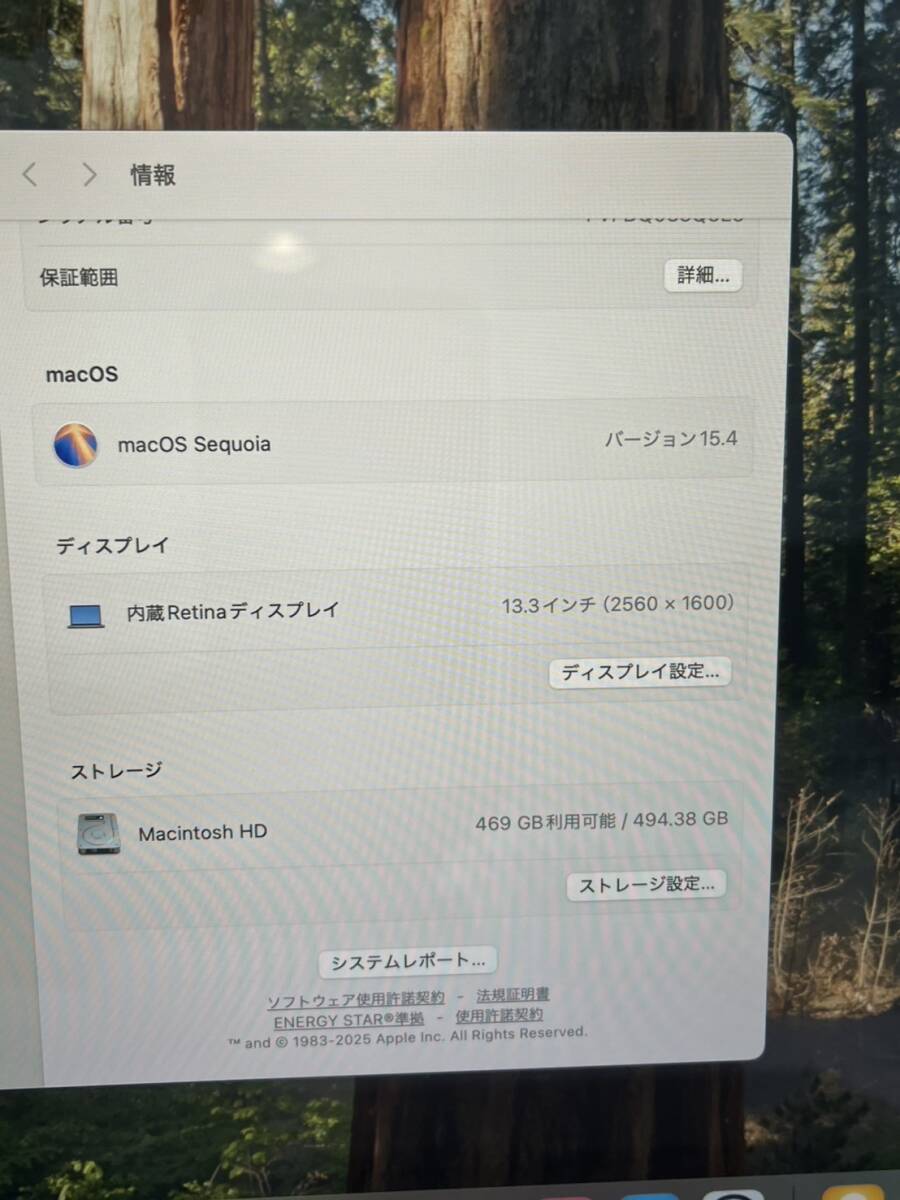This screenshot has width=900, height=1200.
Task: Open the 法規証明書 regulatory certification link
Action: (x=513, y=996)
